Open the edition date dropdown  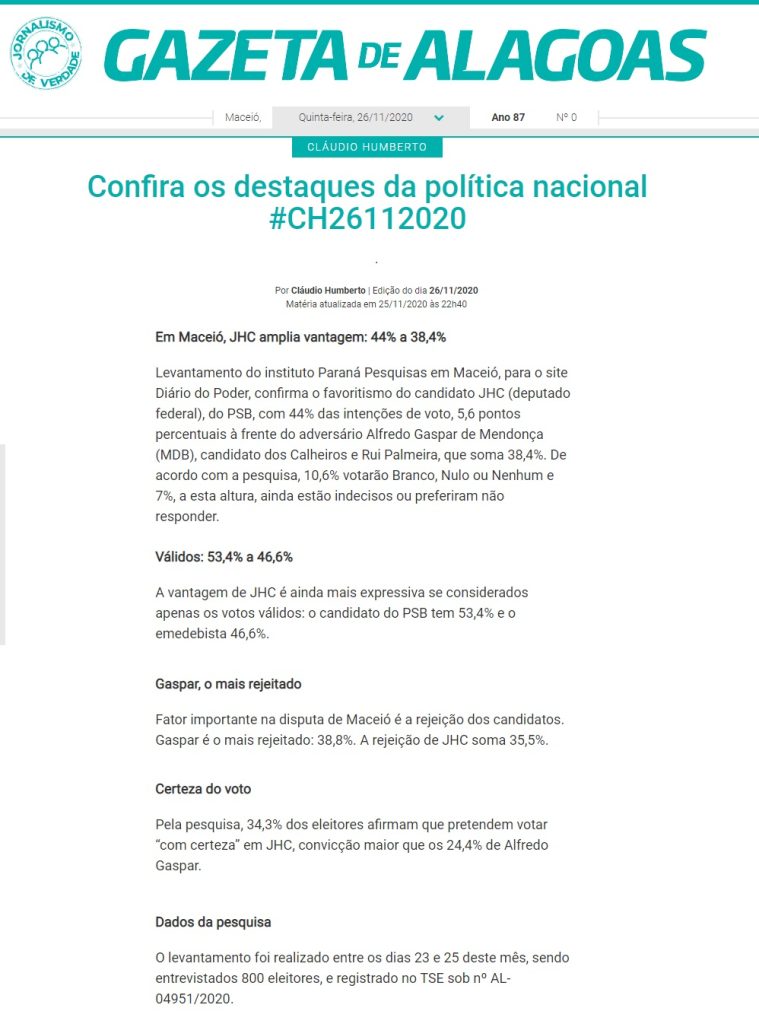(371, 117)
